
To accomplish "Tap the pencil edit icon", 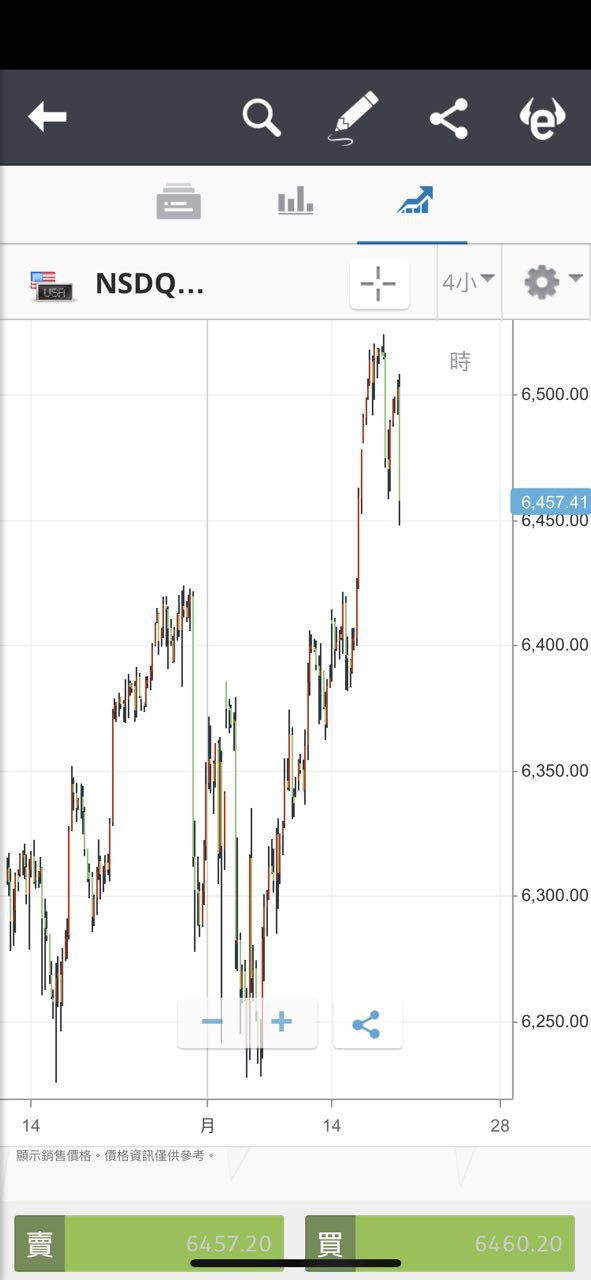I will pyautogui.click(x=356, y=118).
